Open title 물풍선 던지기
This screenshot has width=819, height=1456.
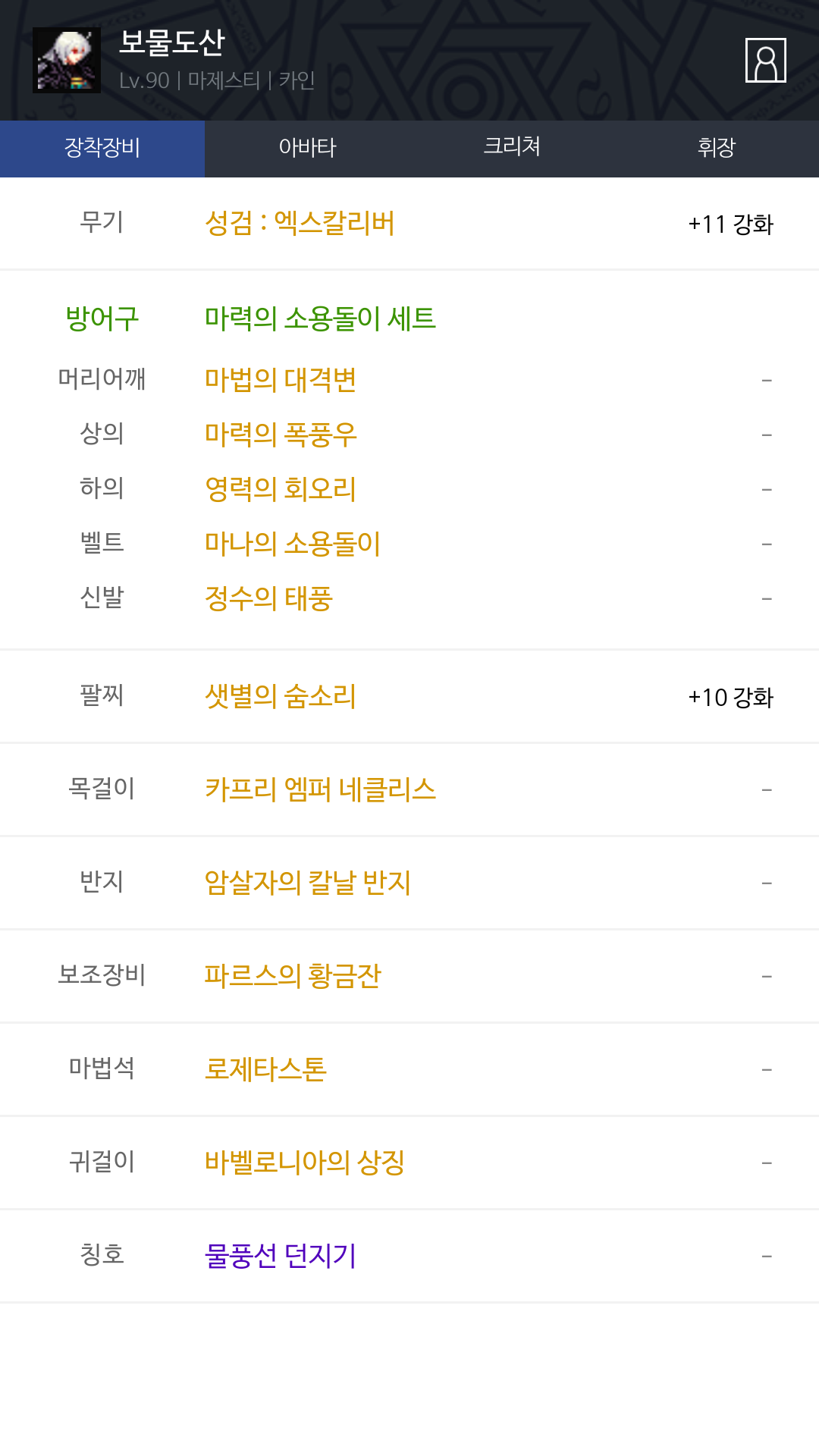click(281, 1256)
